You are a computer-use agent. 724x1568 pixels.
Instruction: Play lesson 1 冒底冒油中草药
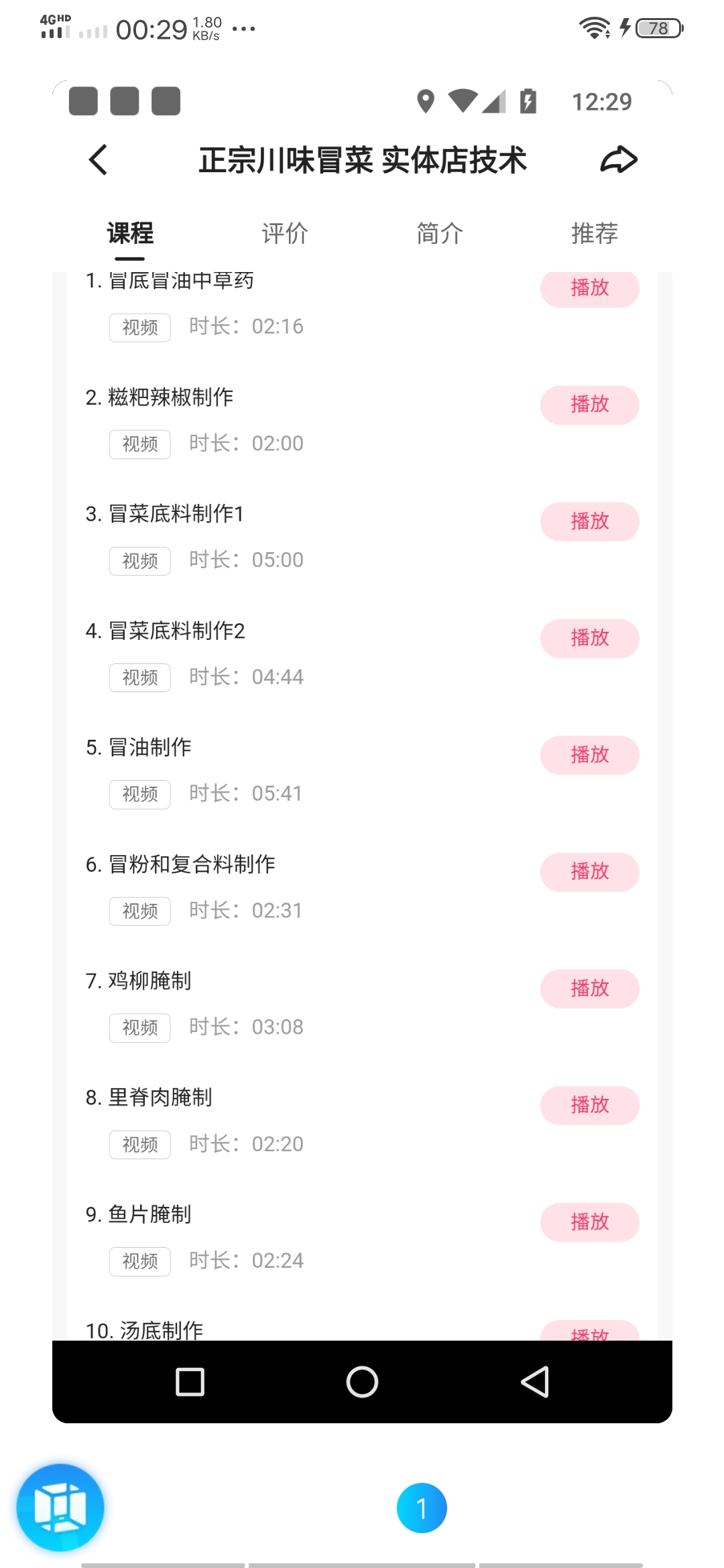coord(589,288)
